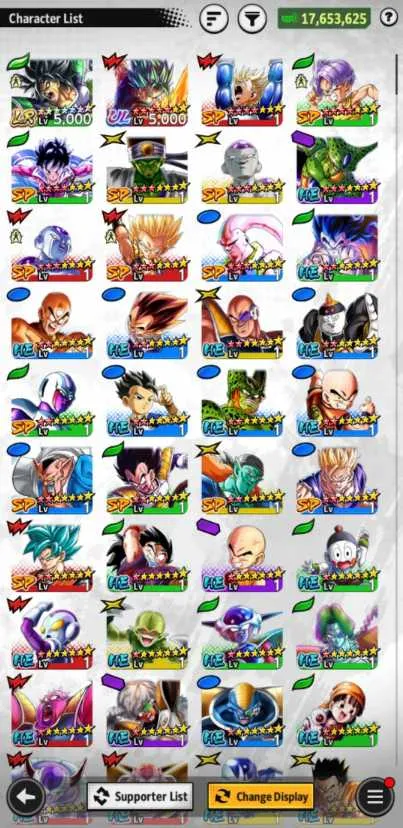
Task: Select the Nappa character card
Action: point(242,325)
